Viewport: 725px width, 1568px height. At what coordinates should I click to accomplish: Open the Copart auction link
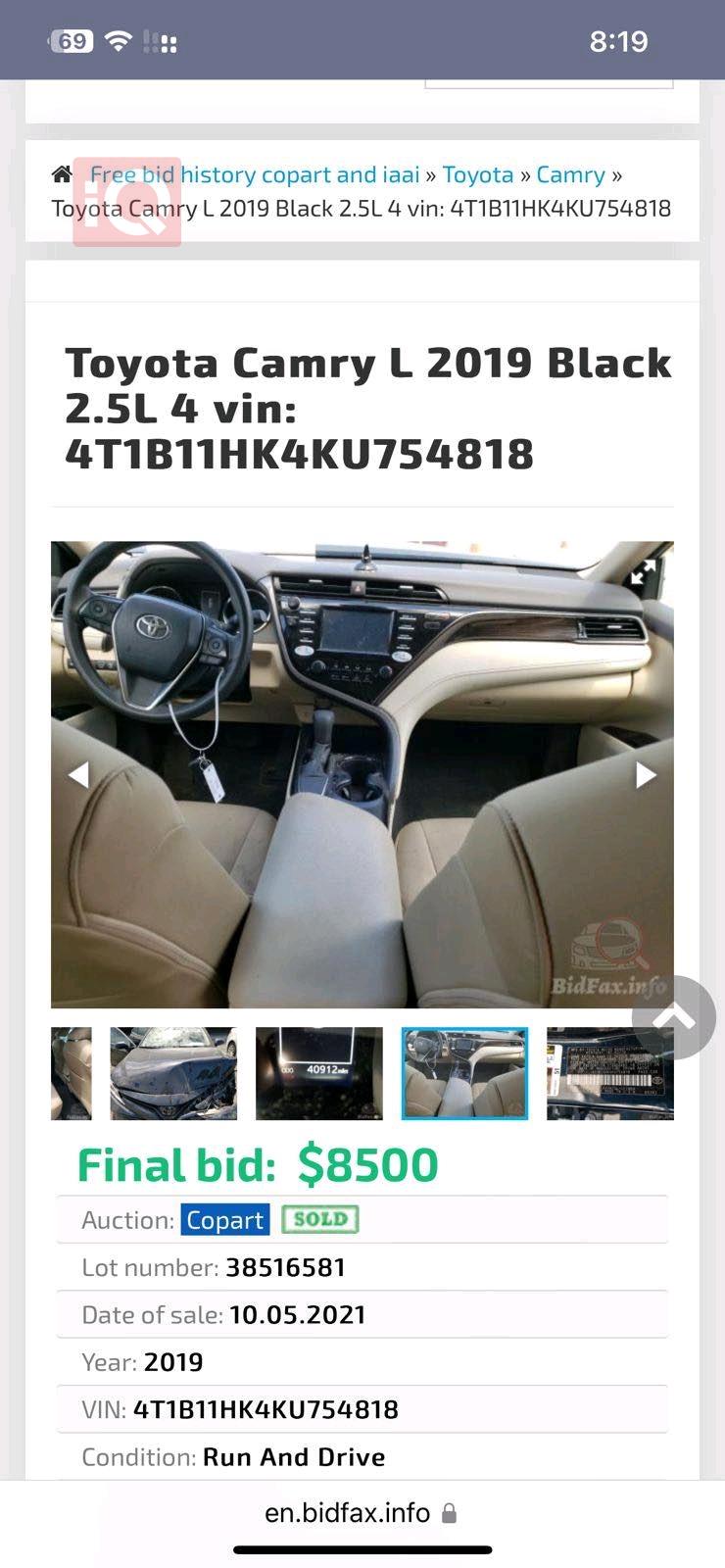point(224,1220)
